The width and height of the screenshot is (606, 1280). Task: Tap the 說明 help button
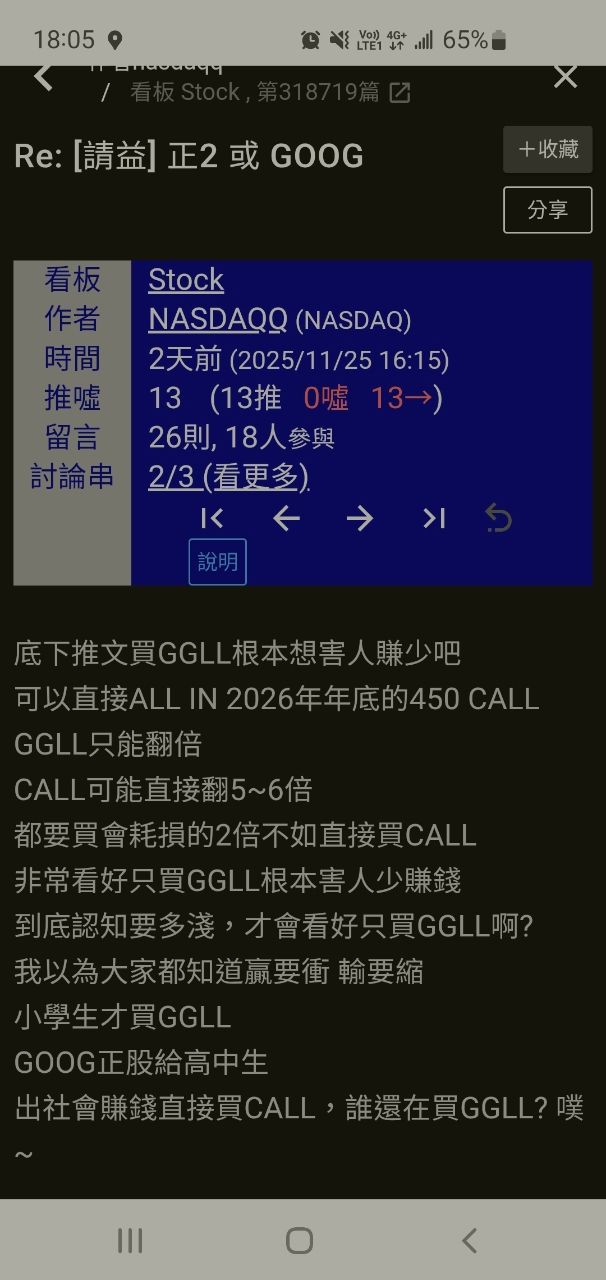point(217,562)
